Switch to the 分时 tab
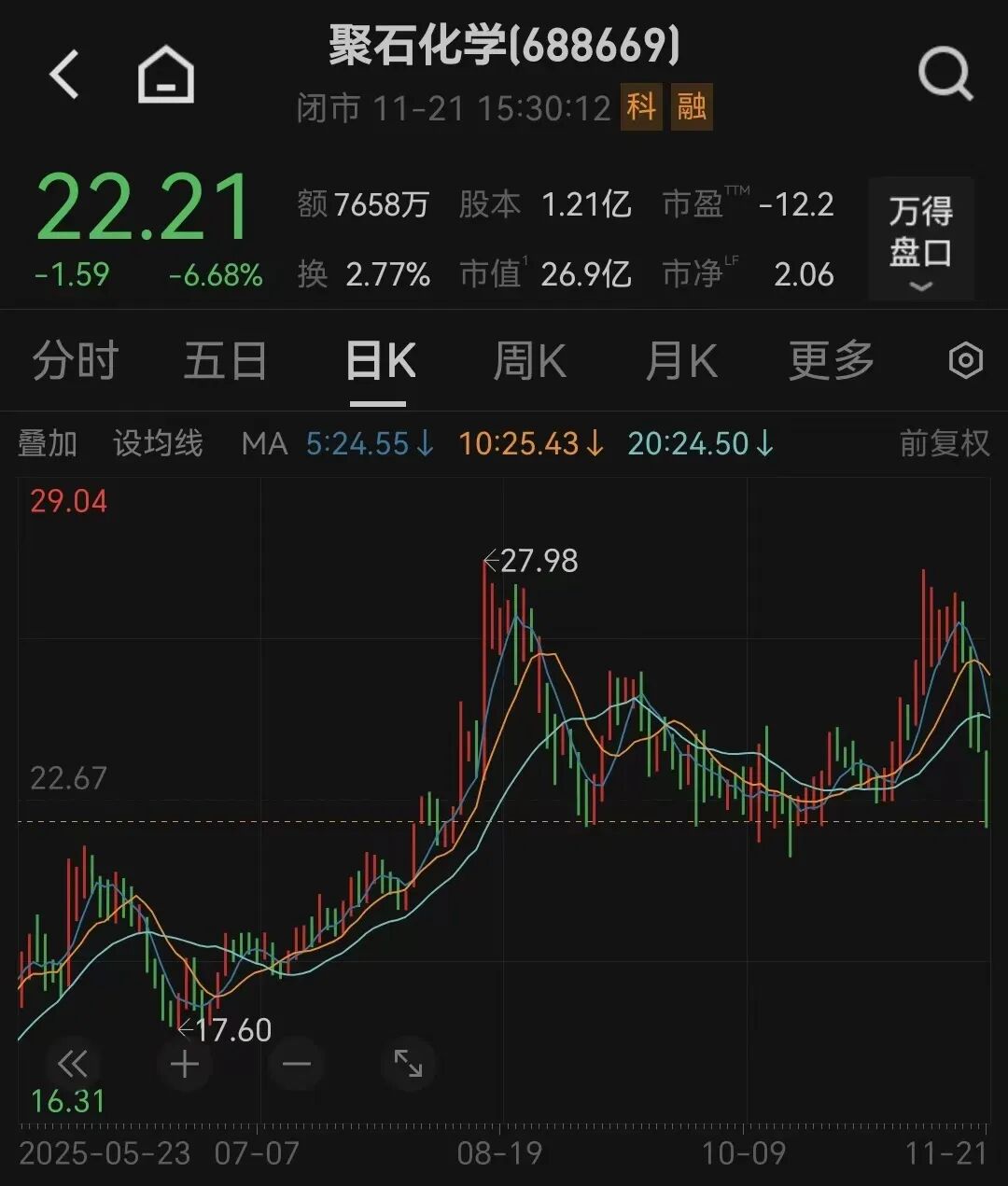This screenshot has height=1186, width=1008. point(75,361)
